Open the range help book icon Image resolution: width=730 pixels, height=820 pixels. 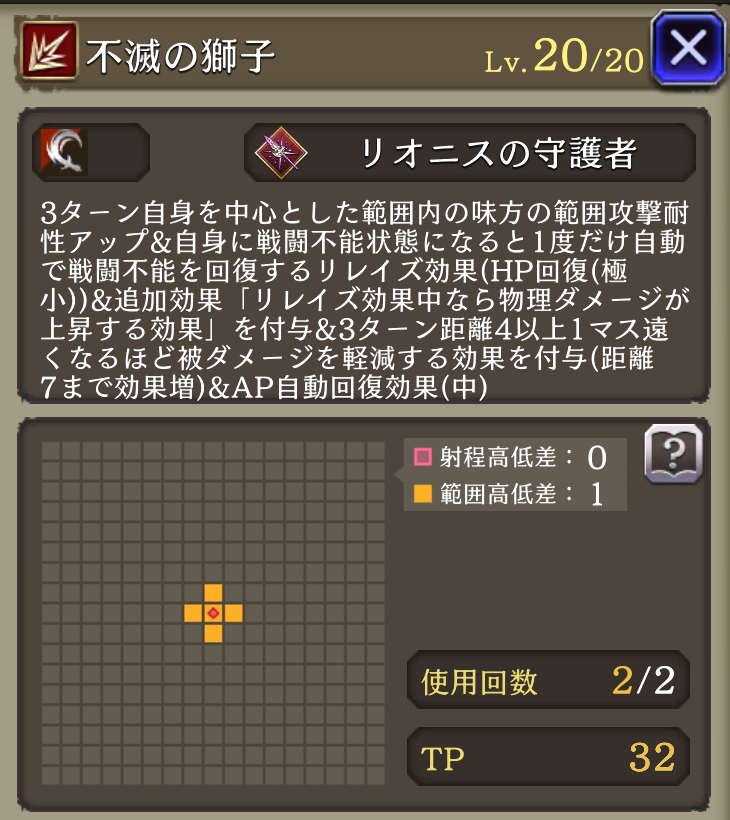click(x=673, y=455)
